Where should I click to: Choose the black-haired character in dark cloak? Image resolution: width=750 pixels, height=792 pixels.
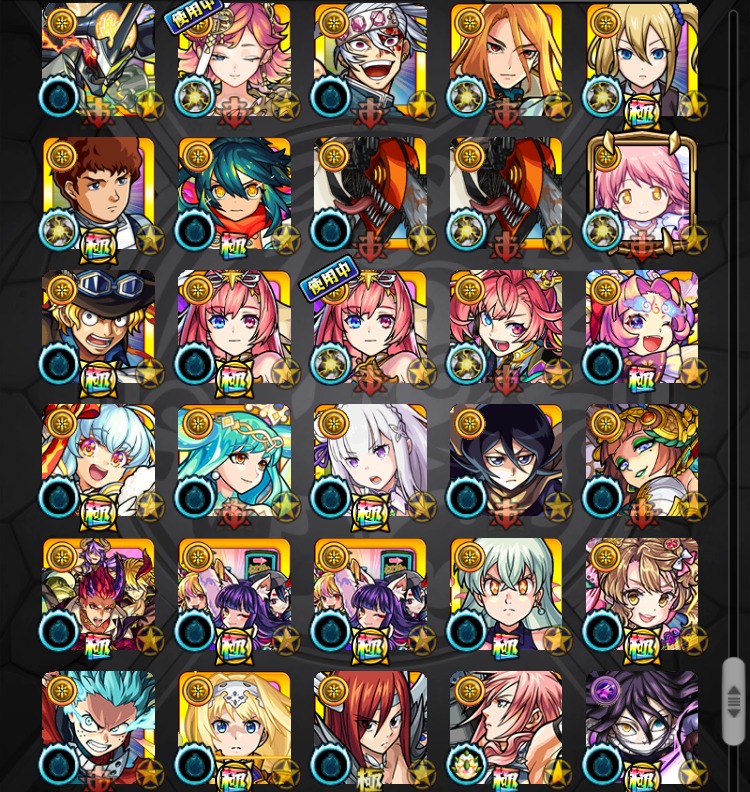[506, 461]
